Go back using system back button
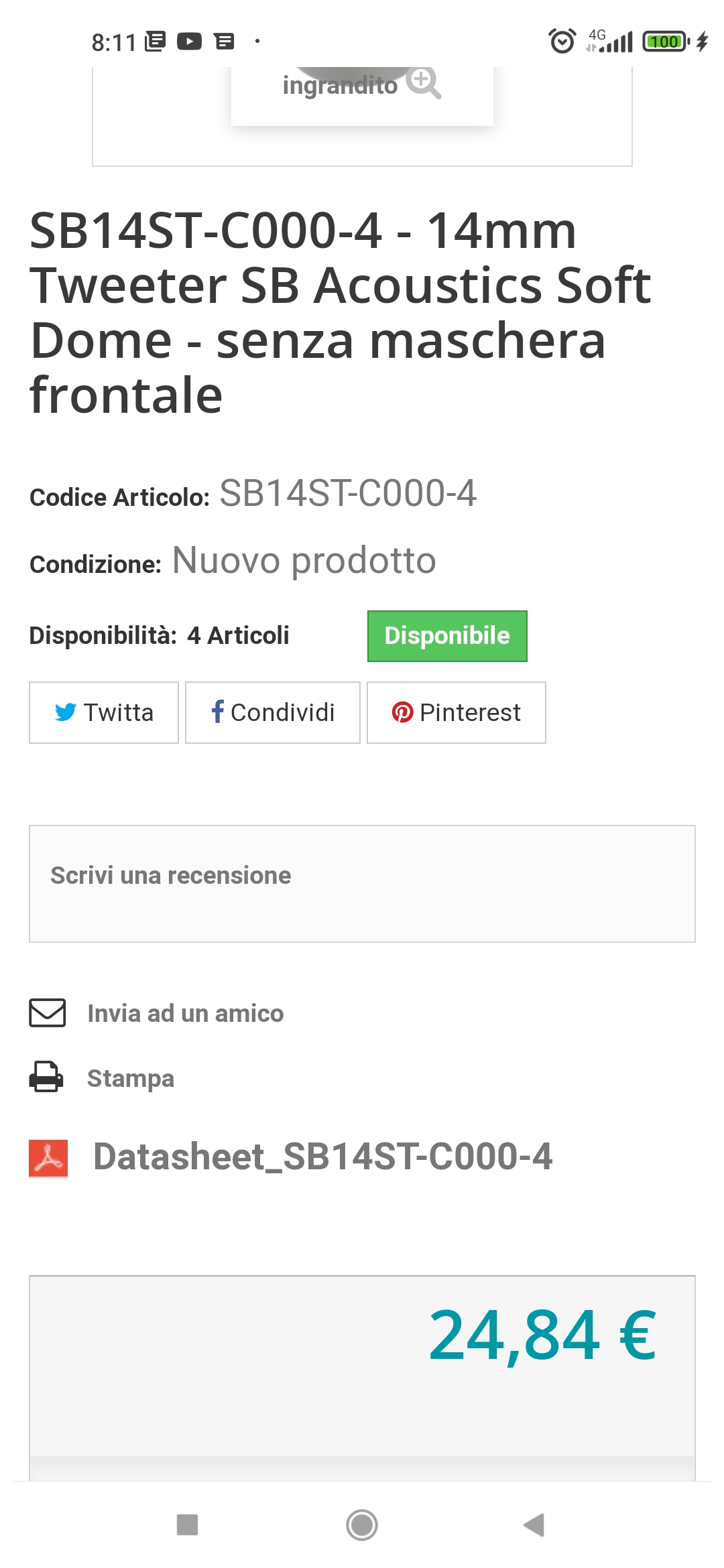This screenshot has height=1568, width=724. point(534,1524)
